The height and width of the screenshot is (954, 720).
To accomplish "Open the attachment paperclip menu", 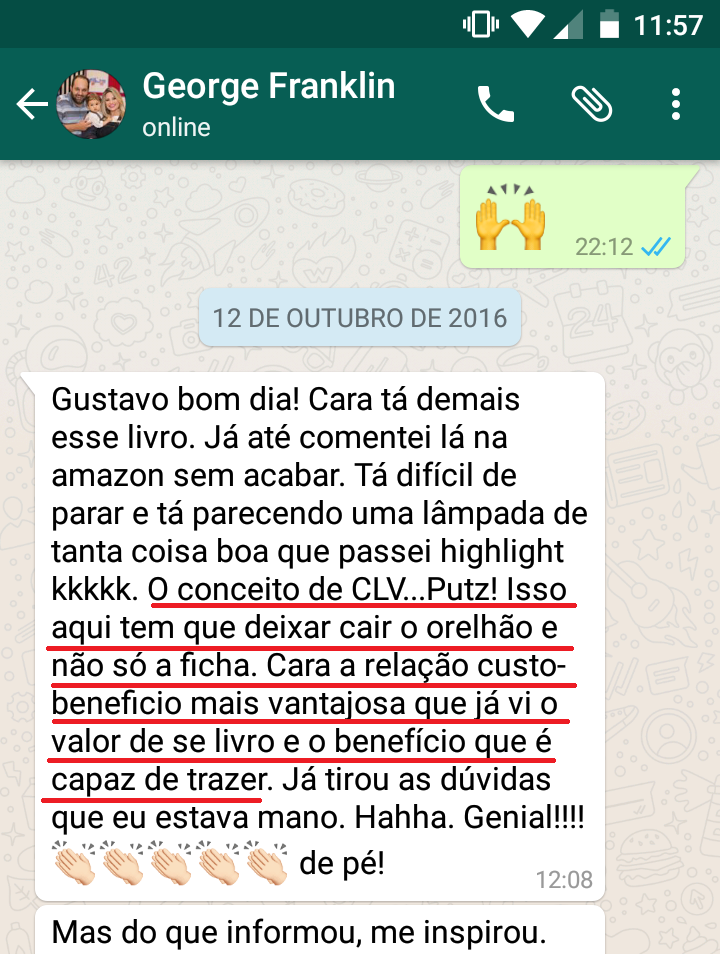I will (591, 104).
